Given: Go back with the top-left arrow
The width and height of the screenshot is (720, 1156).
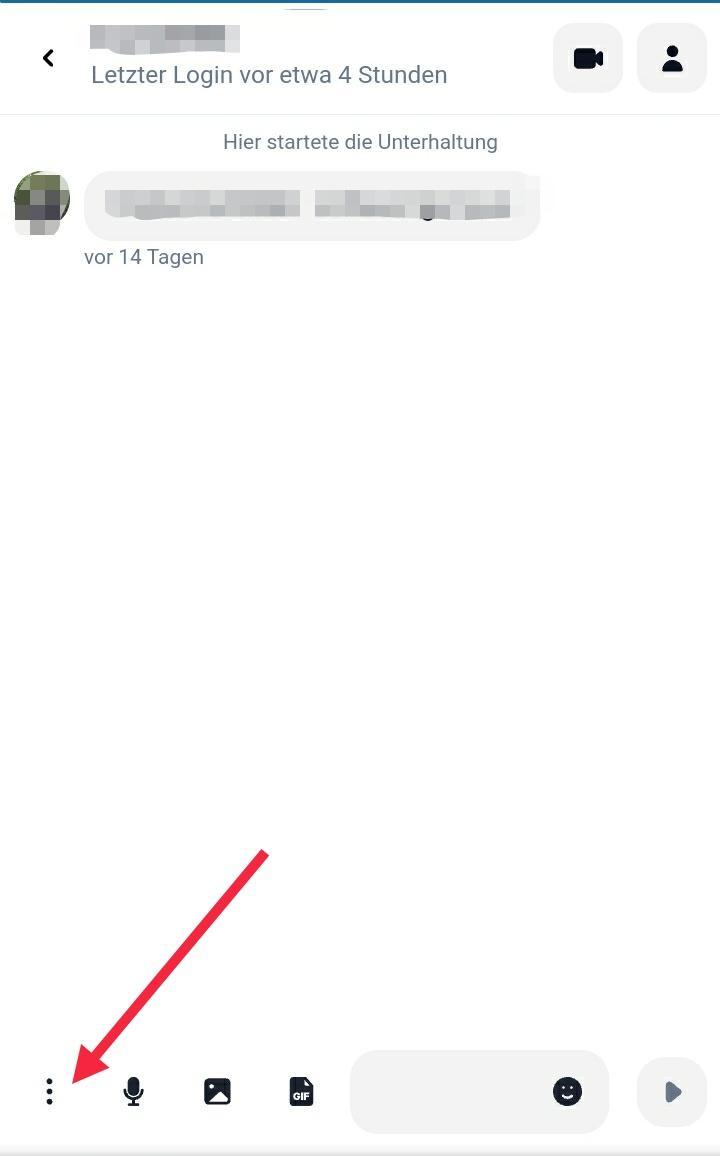Looking at the screenshot, I should [x=48, y=58].
